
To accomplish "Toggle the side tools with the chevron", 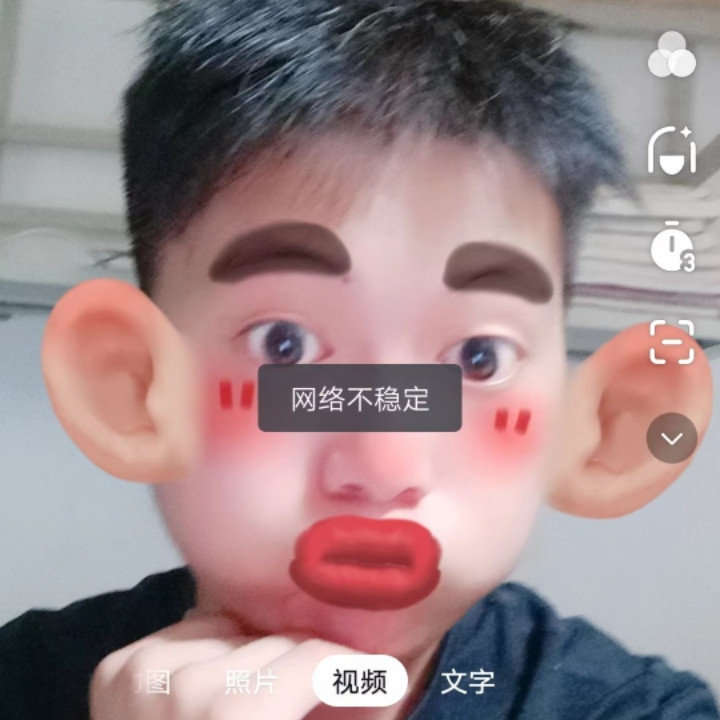I will pyautogui.click(x=672, y=438).
